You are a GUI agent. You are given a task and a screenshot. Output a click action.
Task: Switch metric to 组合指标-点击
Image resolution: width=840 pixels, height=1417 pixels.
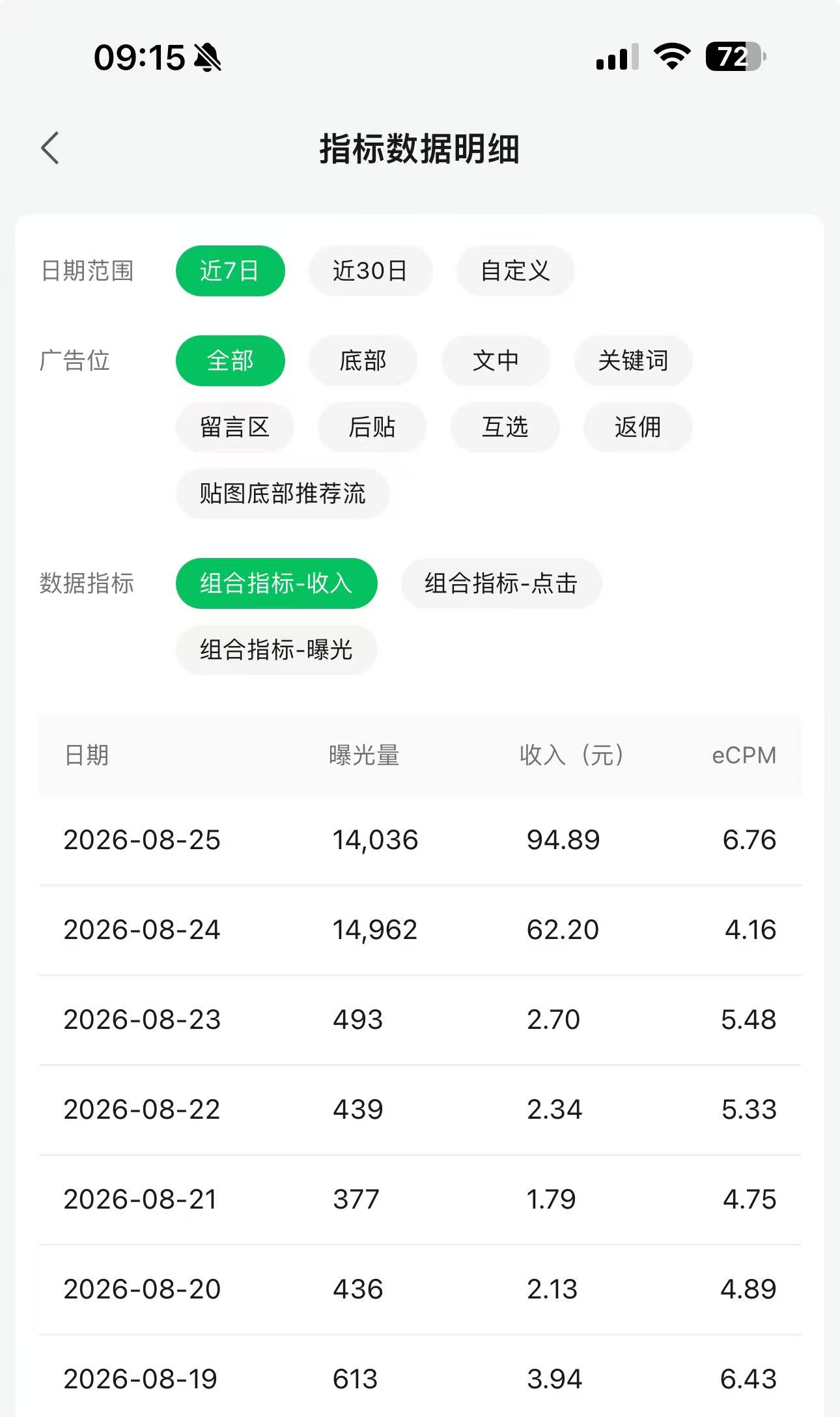point(501,583)
